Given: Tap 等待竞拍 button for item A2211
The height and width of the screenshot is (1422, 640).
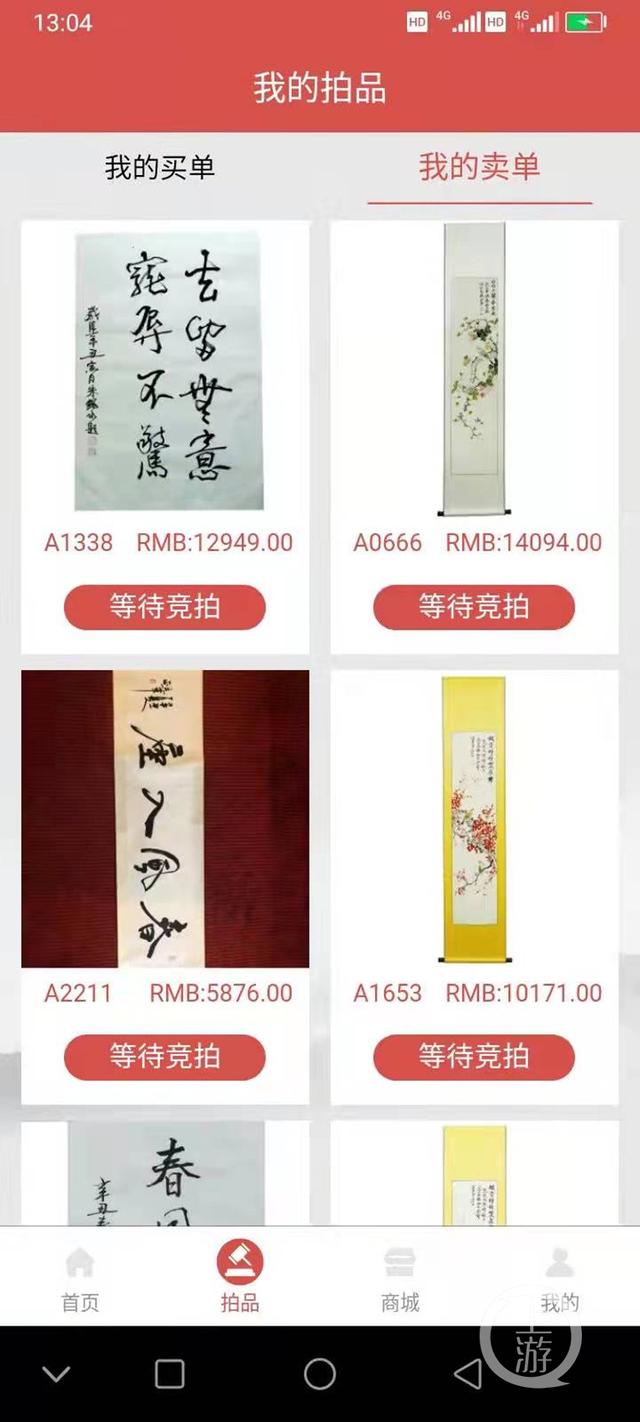Looking at the screenshot, I should pos(165,1057).
